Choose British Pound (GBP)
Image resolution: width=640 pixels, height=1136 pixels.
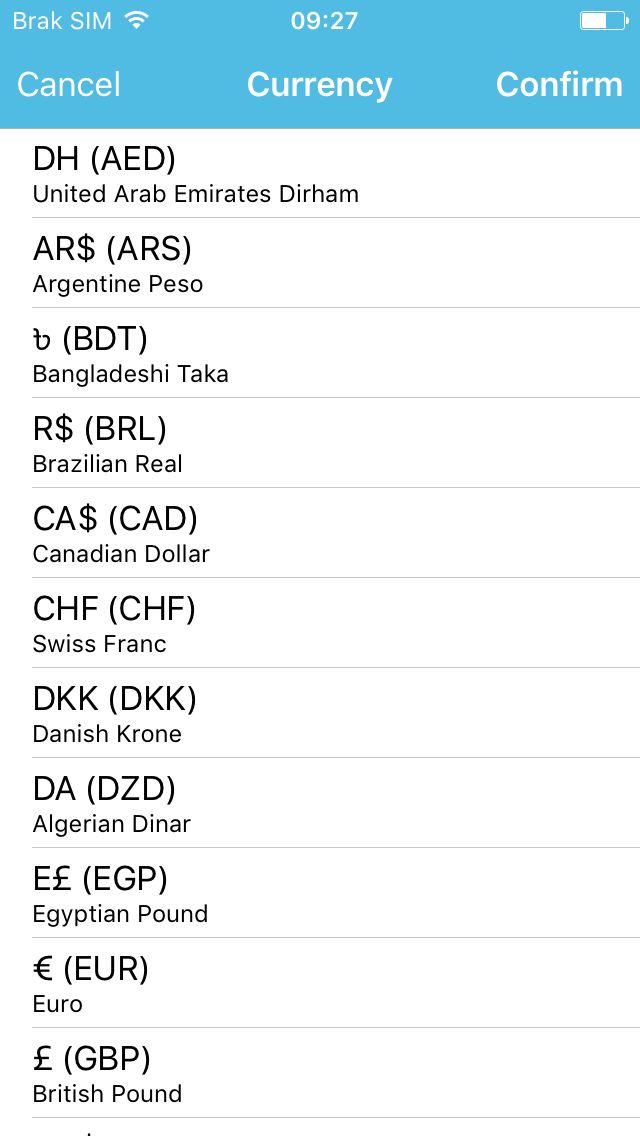tap(320, 1073)
